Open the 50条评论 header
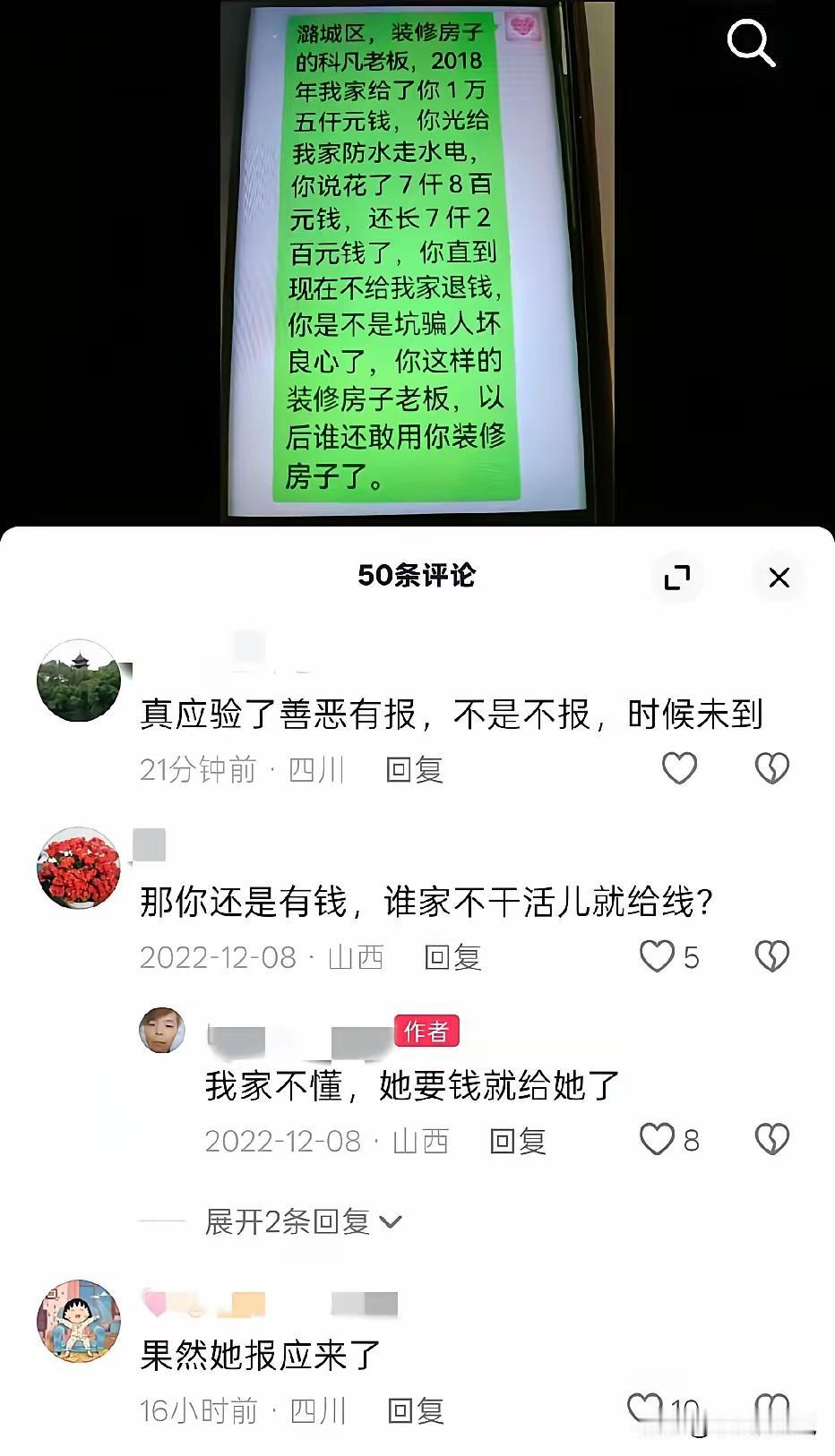Viewport: 835px width, 1456px height. tap(417, 578)
